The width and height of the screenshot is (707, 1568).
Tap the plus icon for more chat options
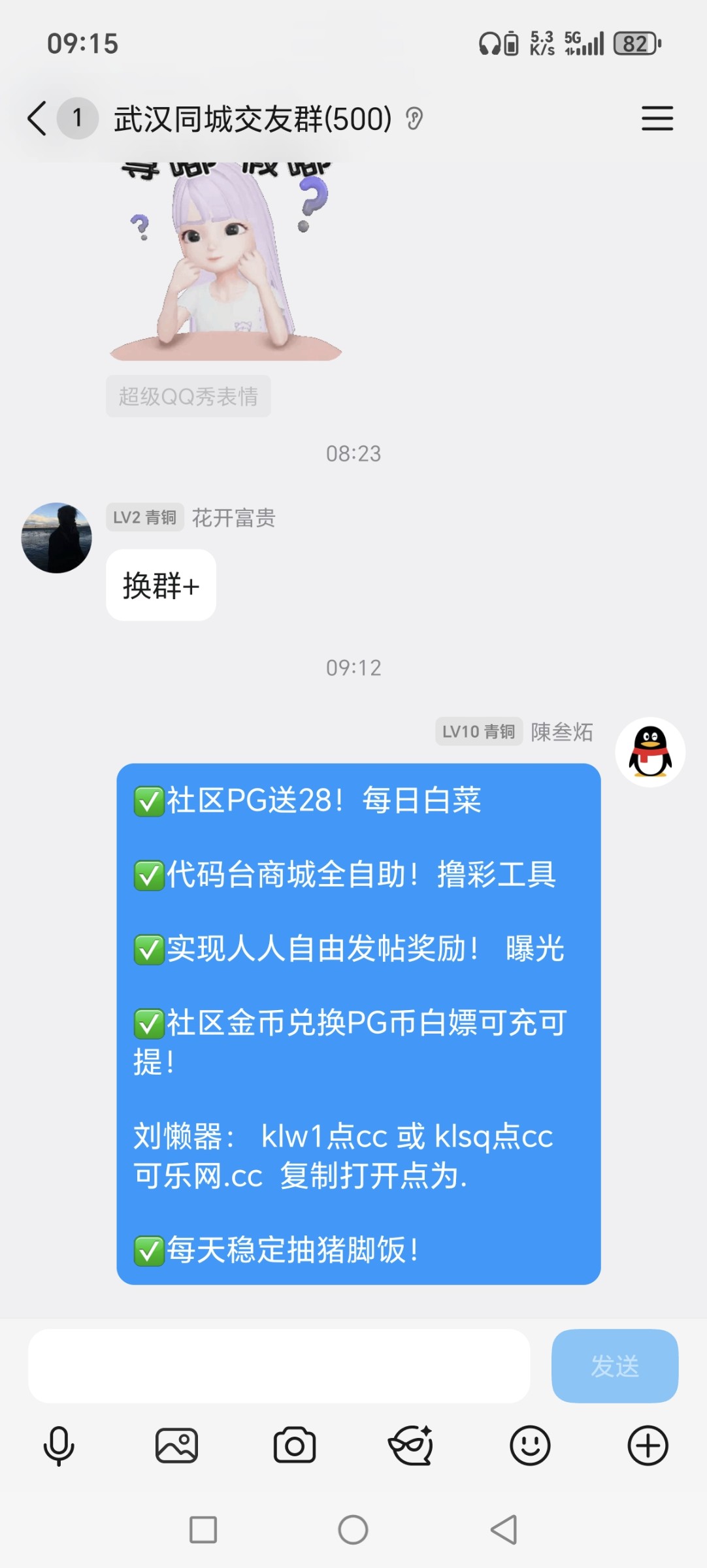pyautogui.click(x=648, y=1445)
